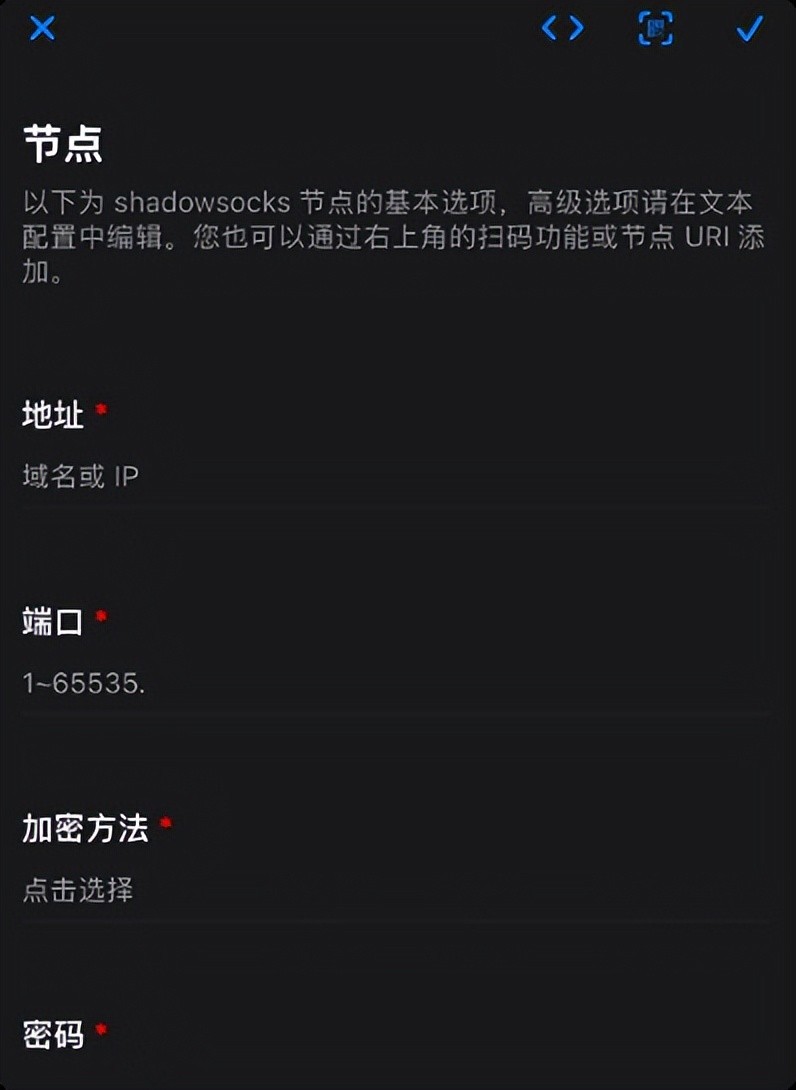
Task: Close the node editor with the X
Action: point(42,28)
